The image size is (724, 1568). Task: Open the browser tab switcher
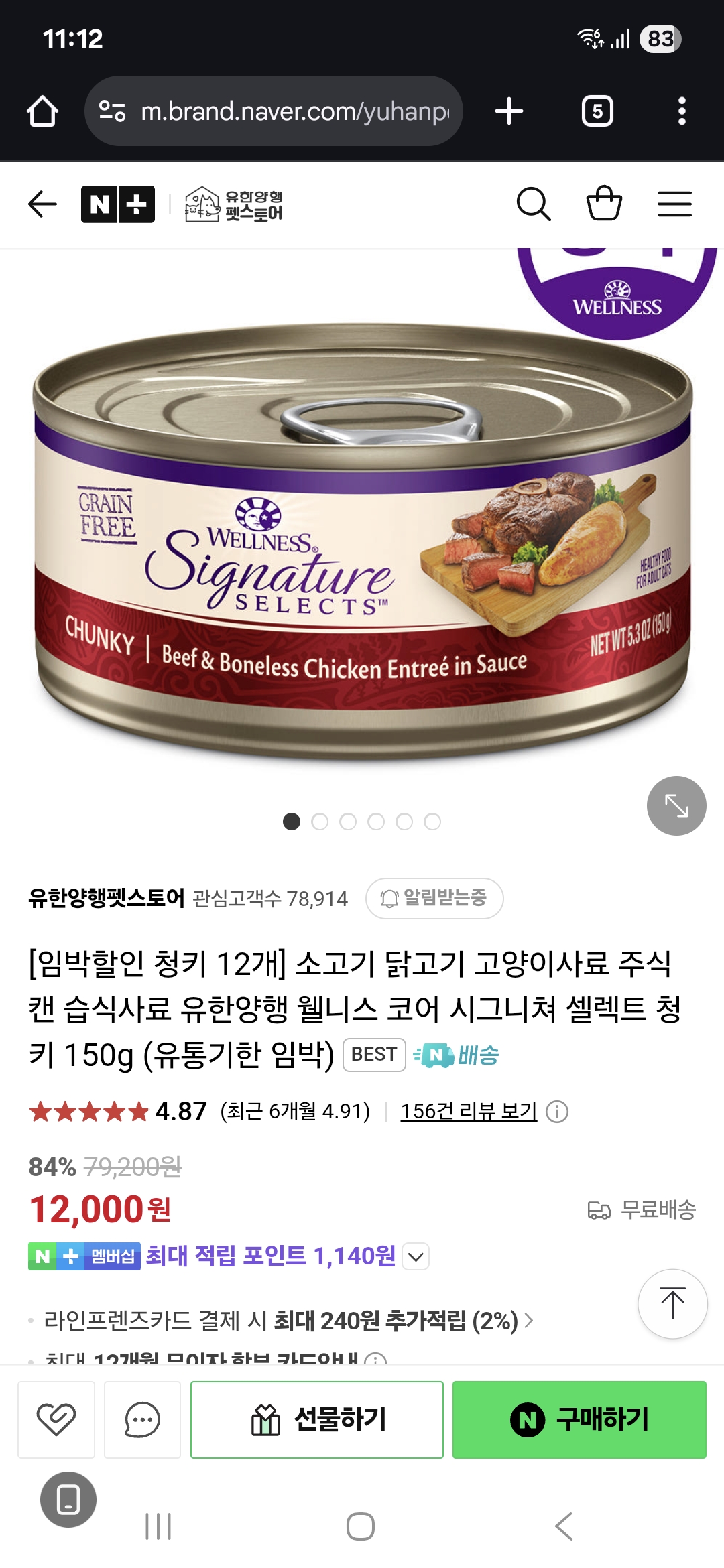[597, 111]
